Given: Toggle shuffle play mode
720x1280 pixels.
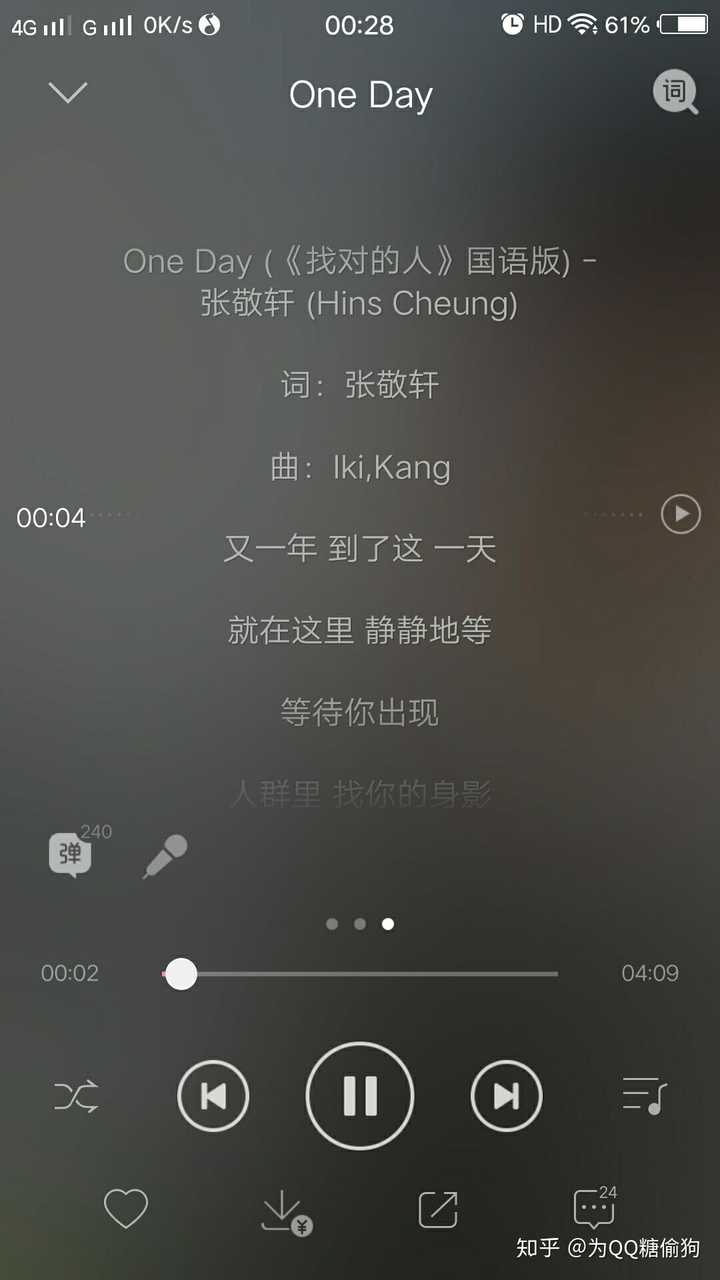Looking at the screenshot, I should (x=77, y=1097).
